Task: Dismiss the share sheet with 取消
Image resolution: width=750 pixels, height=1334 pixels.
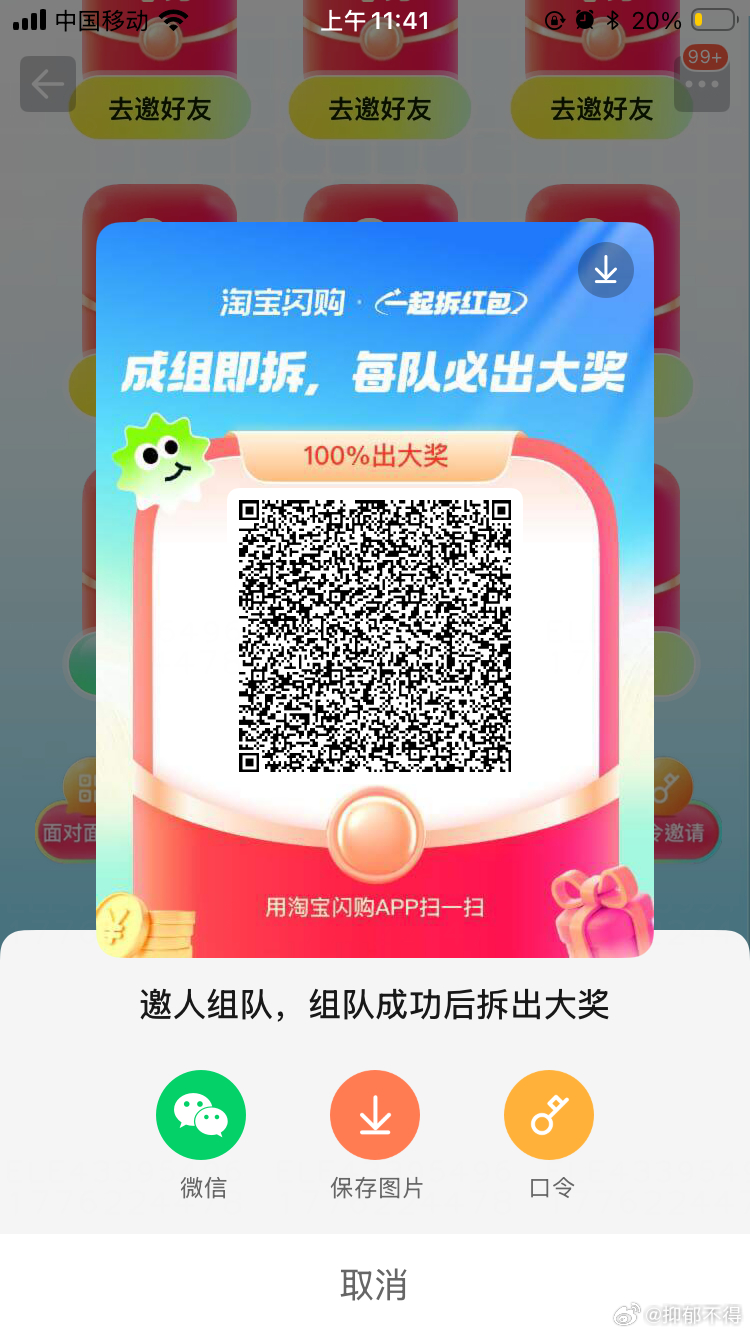Action: 374,1285
